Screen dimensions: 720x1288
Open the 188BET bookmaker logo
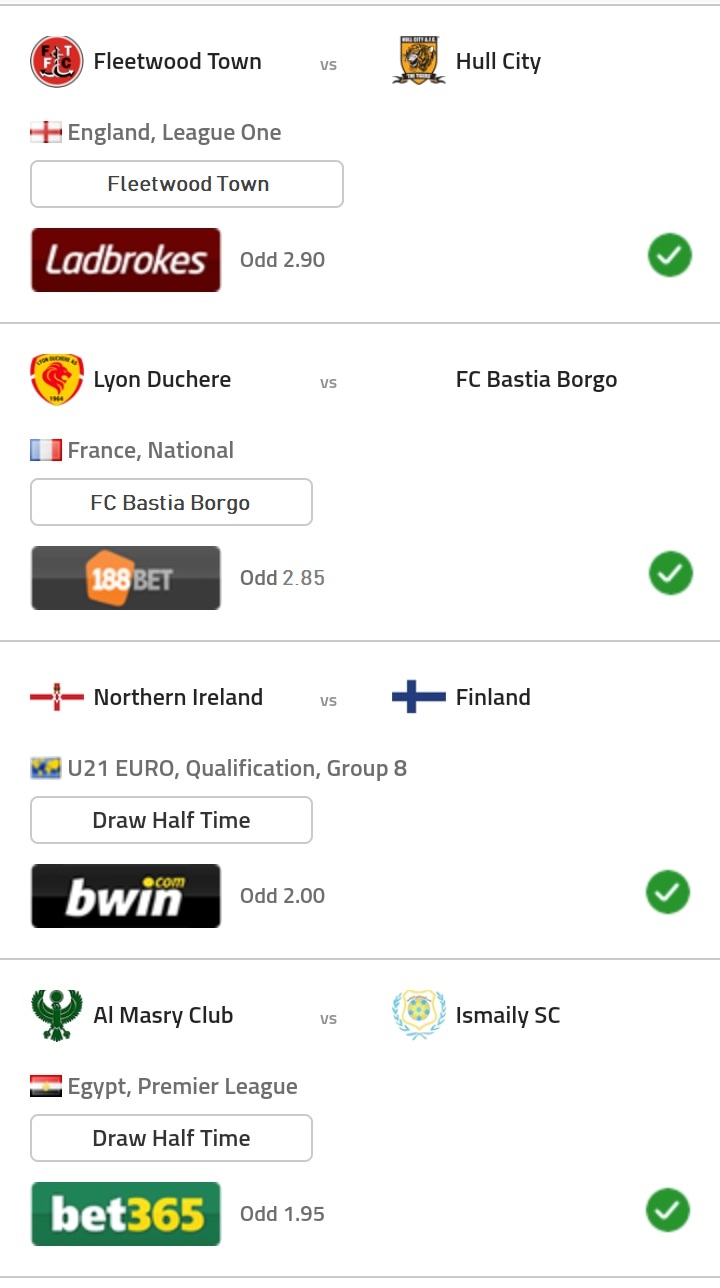pyautogui.click(x=126, y=578)
